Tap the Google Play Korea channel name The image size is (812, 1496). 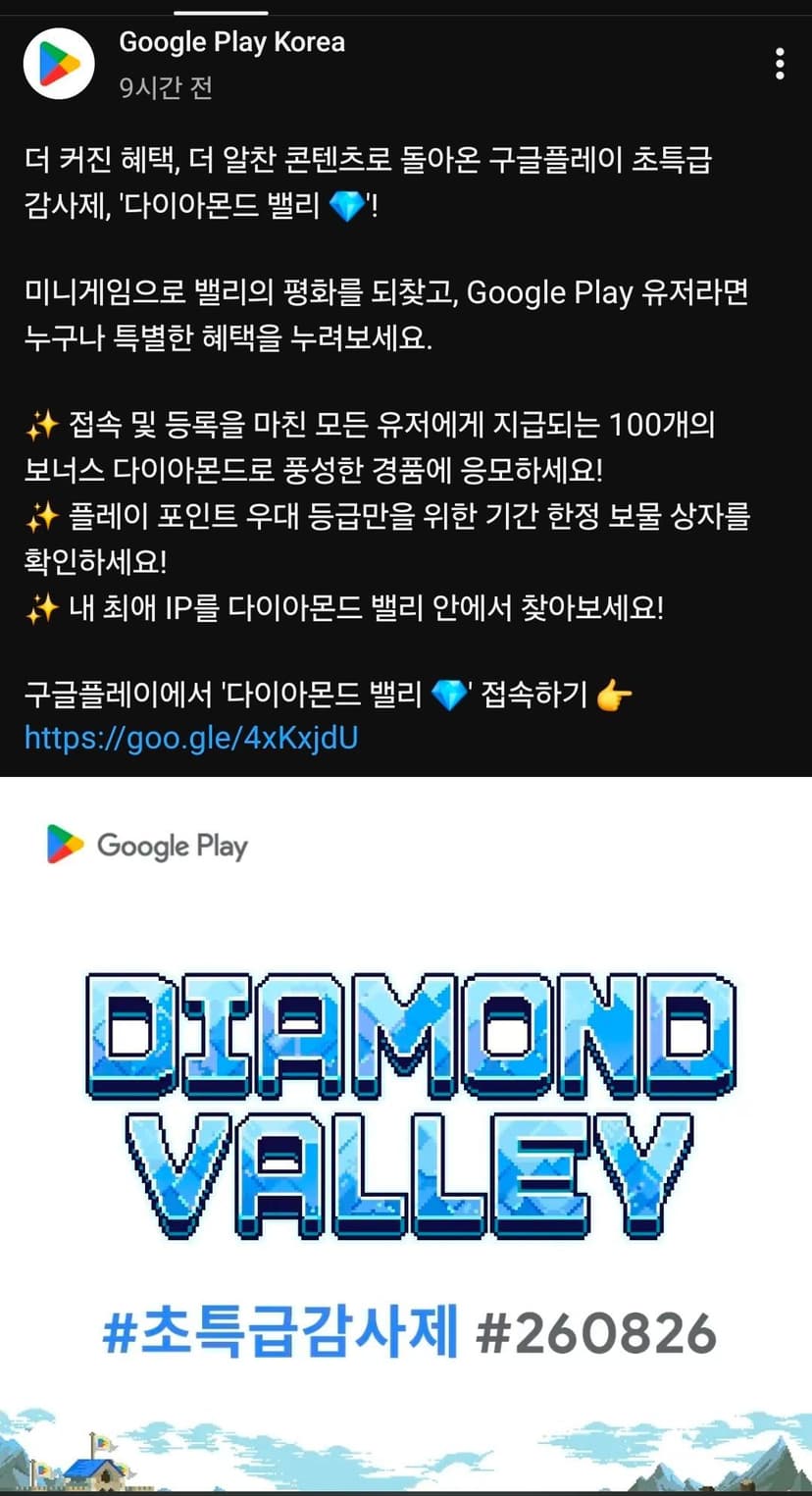point(231,42)
